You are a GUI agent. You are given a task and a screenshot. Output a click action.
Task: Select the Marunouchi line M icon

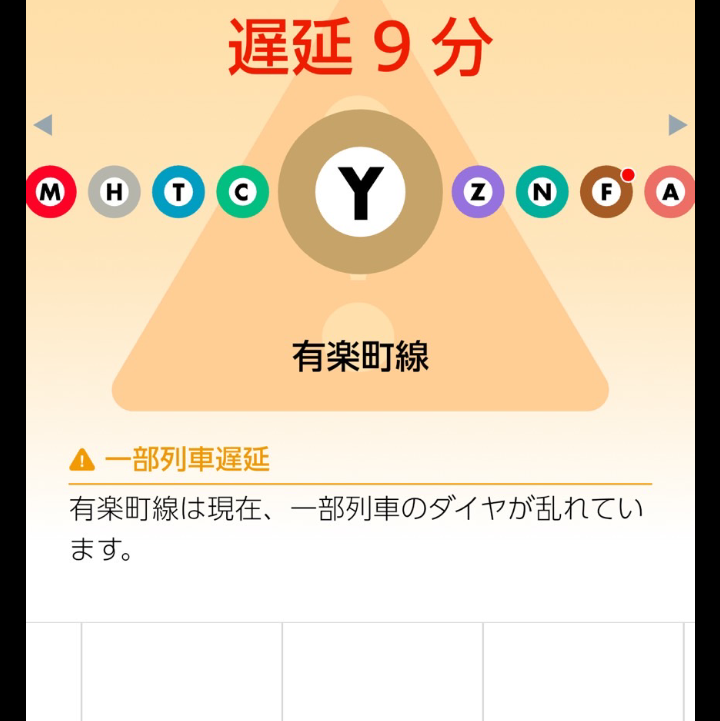click(51, 192)
